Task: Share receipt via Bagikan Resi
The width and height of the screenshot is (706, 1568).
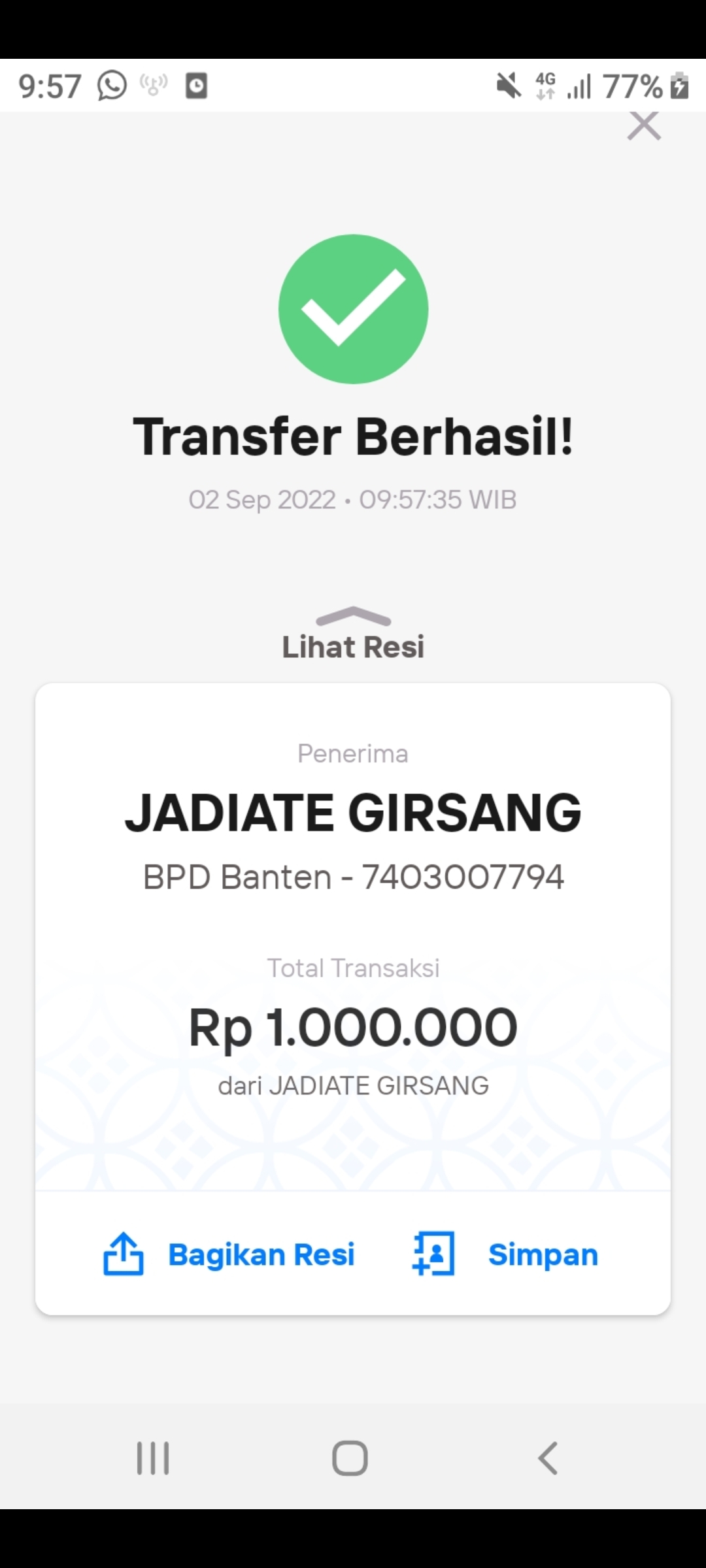Action: pyautogui.click(x=229, y=1254)
